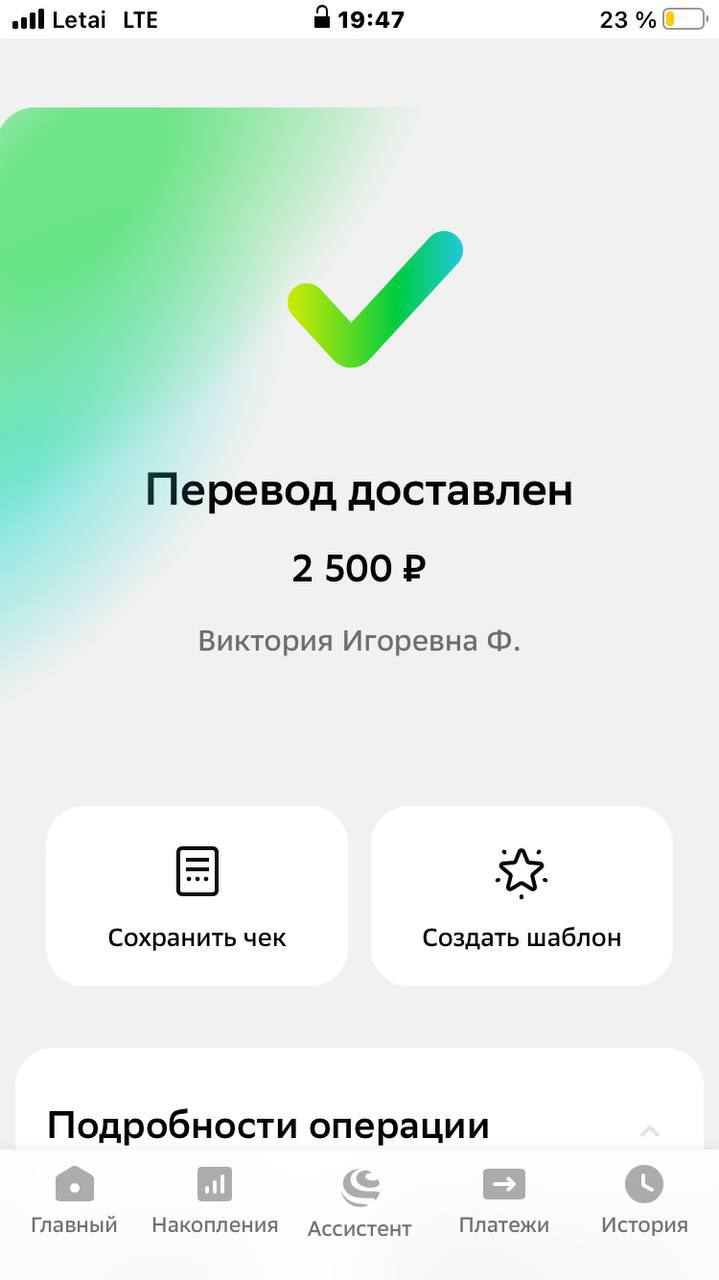The height and width of the screenshot is (1280, 719).
Task: Launch the Ассистент tab
Action: click(x=360, y=1201)
